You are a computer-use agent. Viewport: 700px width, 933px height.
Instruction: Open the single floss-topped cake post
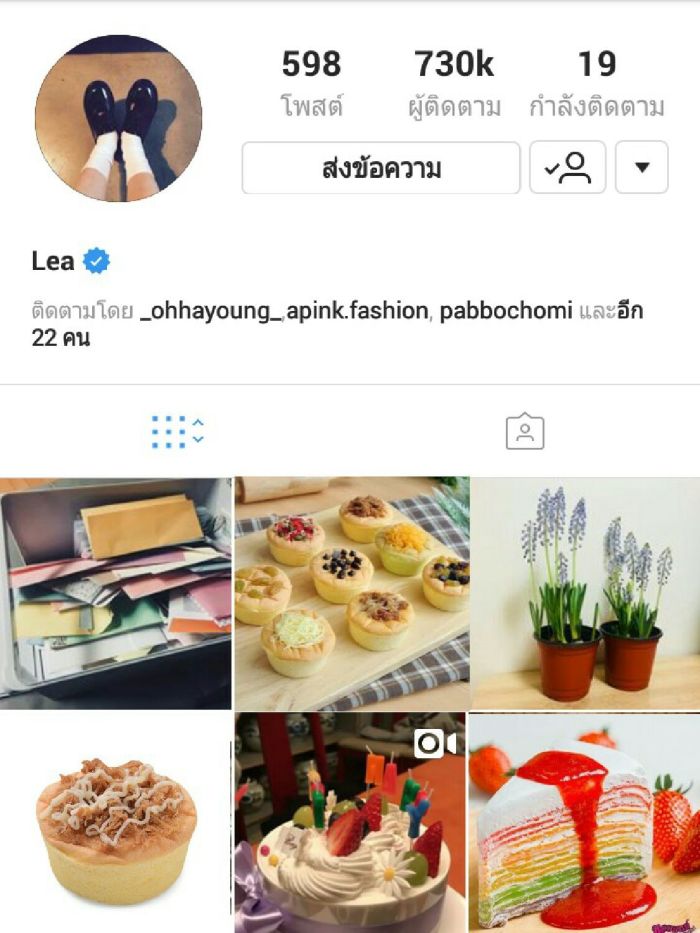pos(115,822)
